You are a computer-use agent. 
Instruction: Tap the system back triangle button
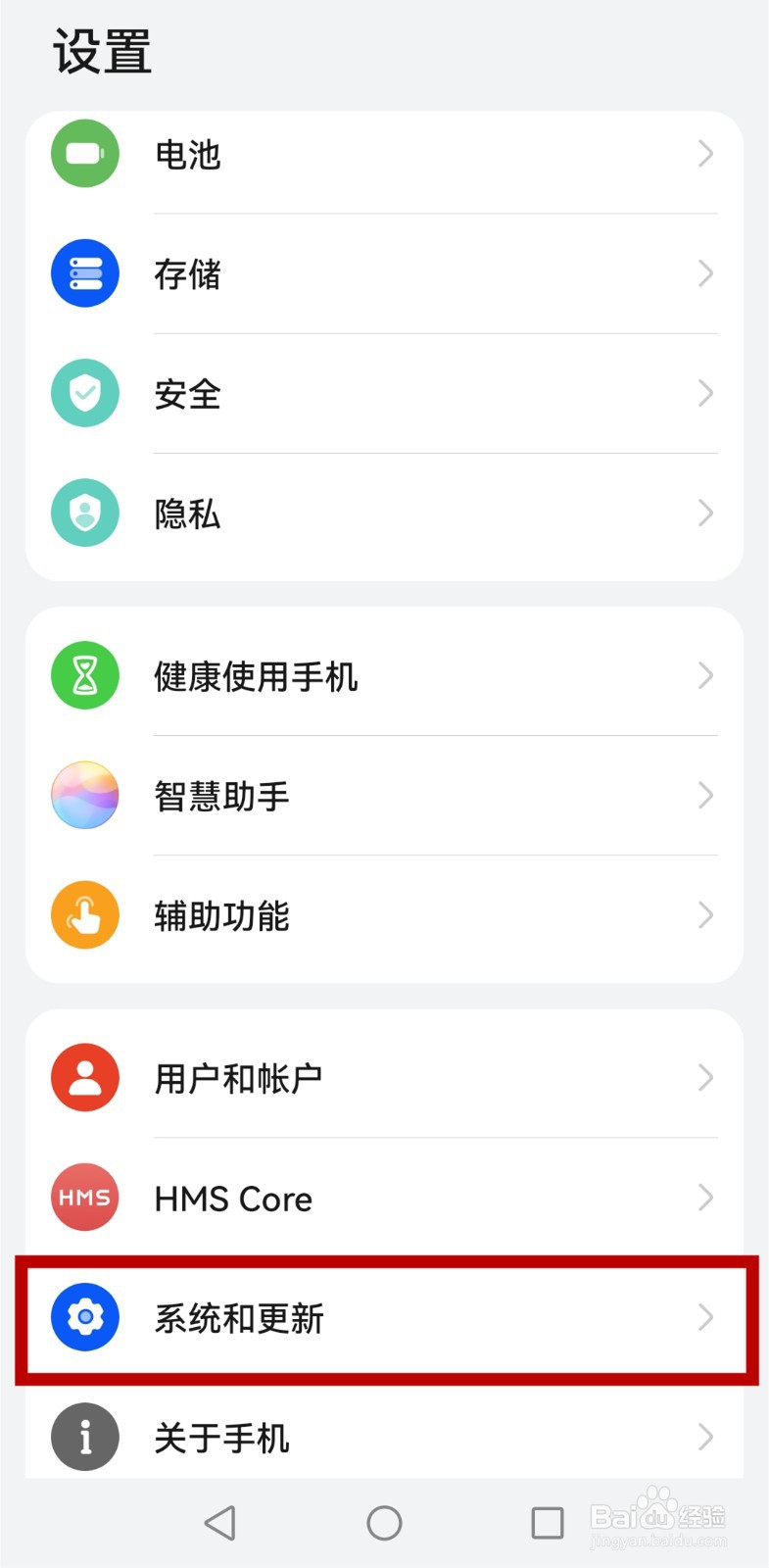point(220,1523)
